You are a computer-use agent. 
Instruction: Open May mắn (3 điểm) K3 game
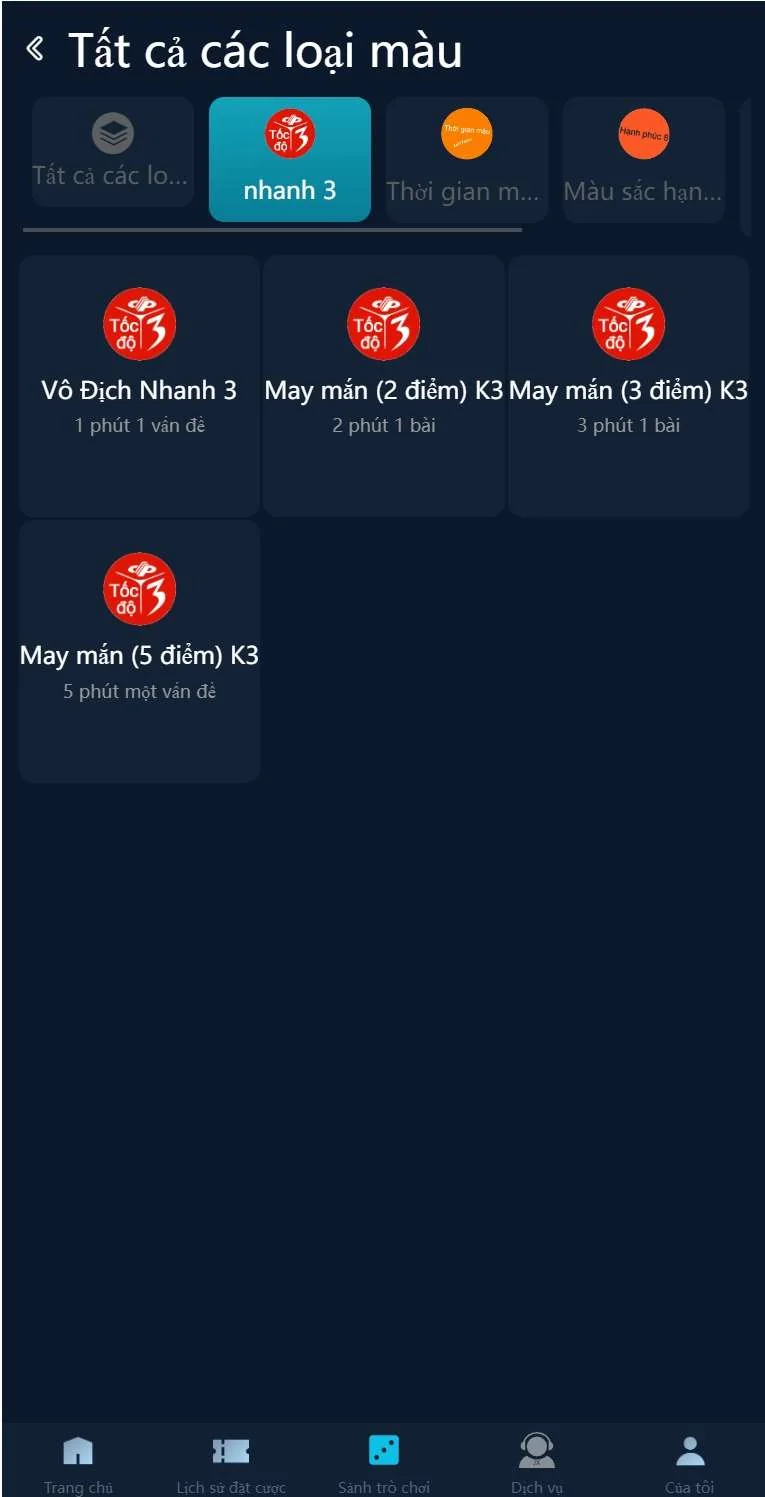pyautogui.click(x=629, y=385)
